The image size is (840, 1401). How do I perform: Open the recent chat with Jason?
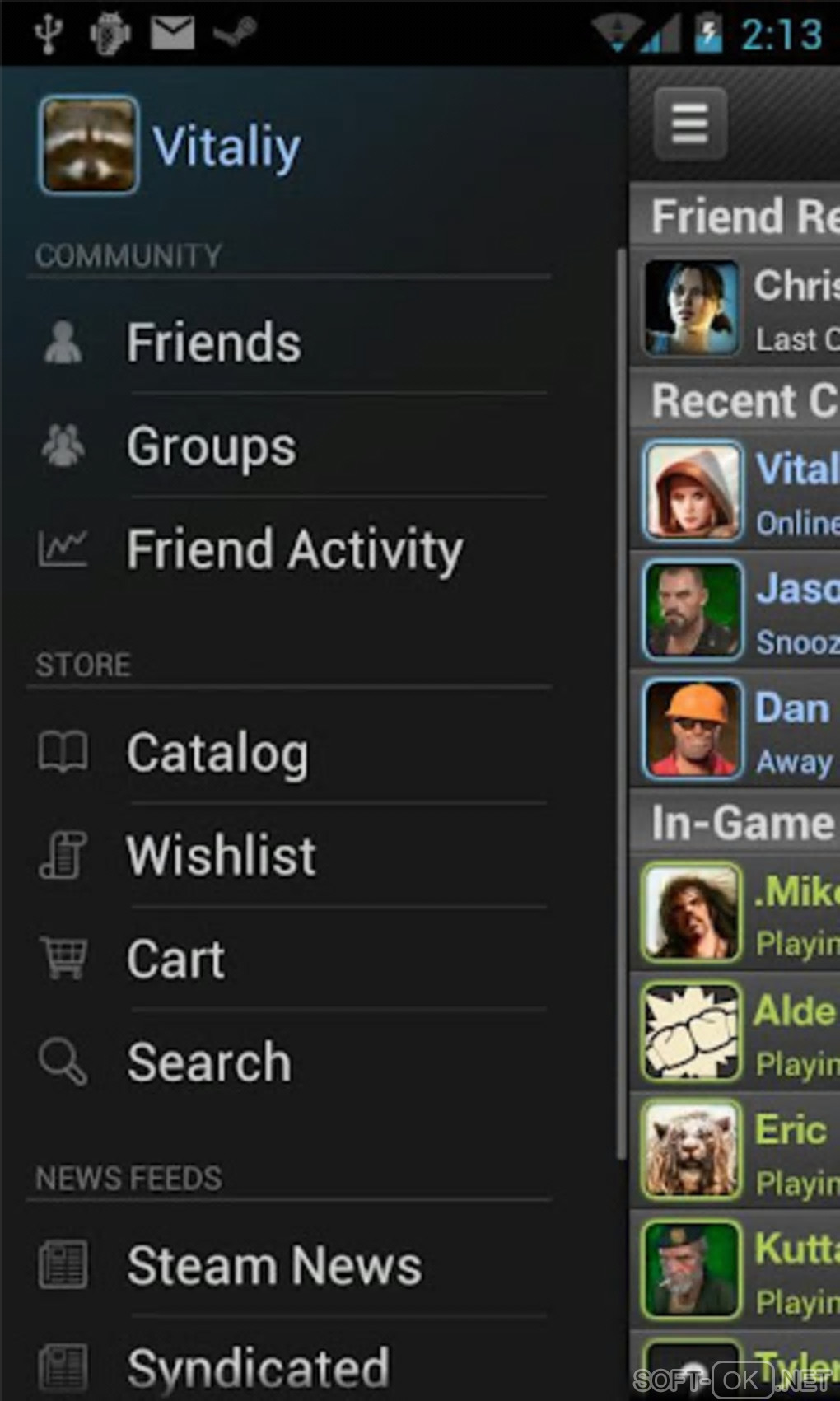pos(735,611)
